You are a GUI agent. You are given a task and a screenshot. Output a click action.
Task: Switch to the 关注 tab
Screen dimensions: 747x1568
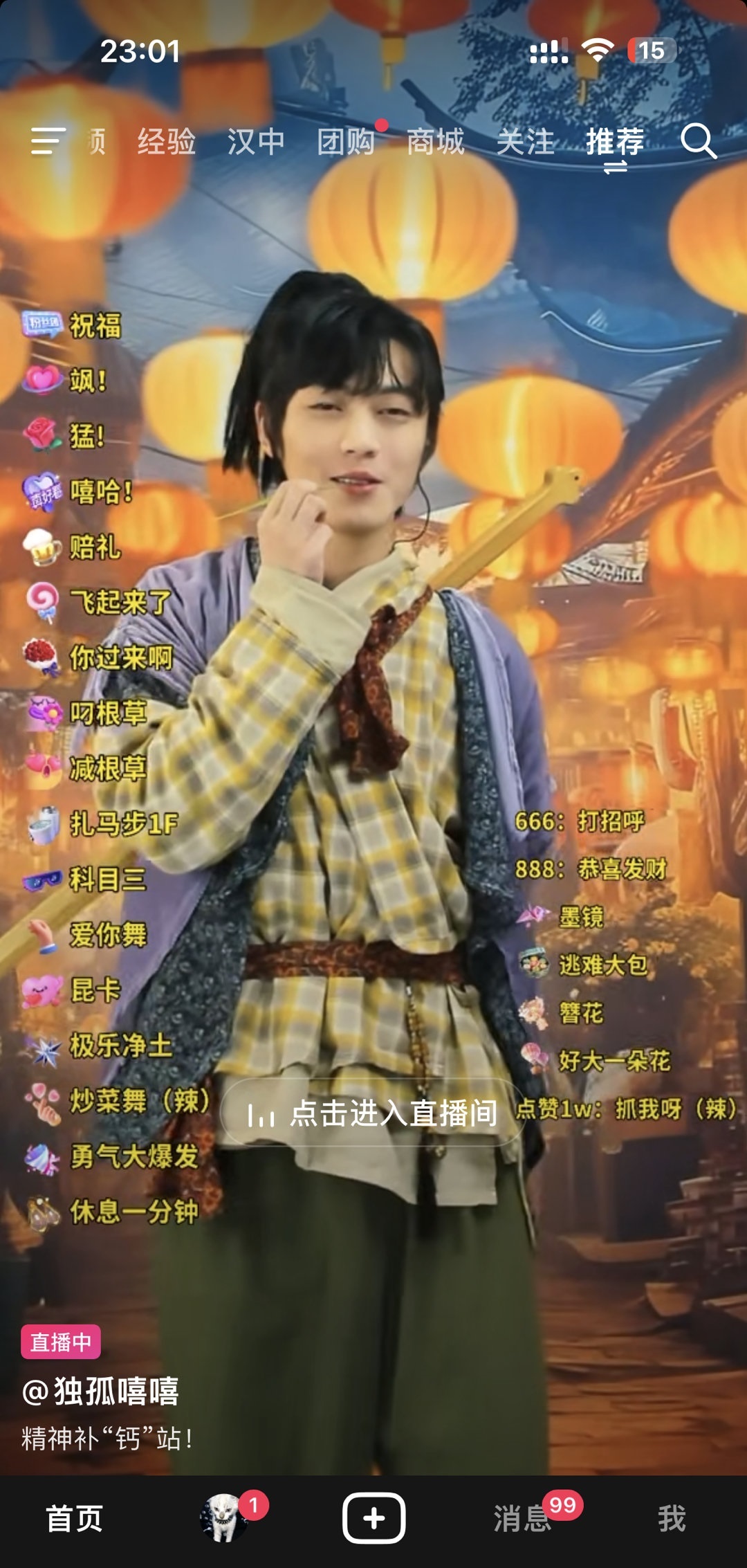coord(526,141)
